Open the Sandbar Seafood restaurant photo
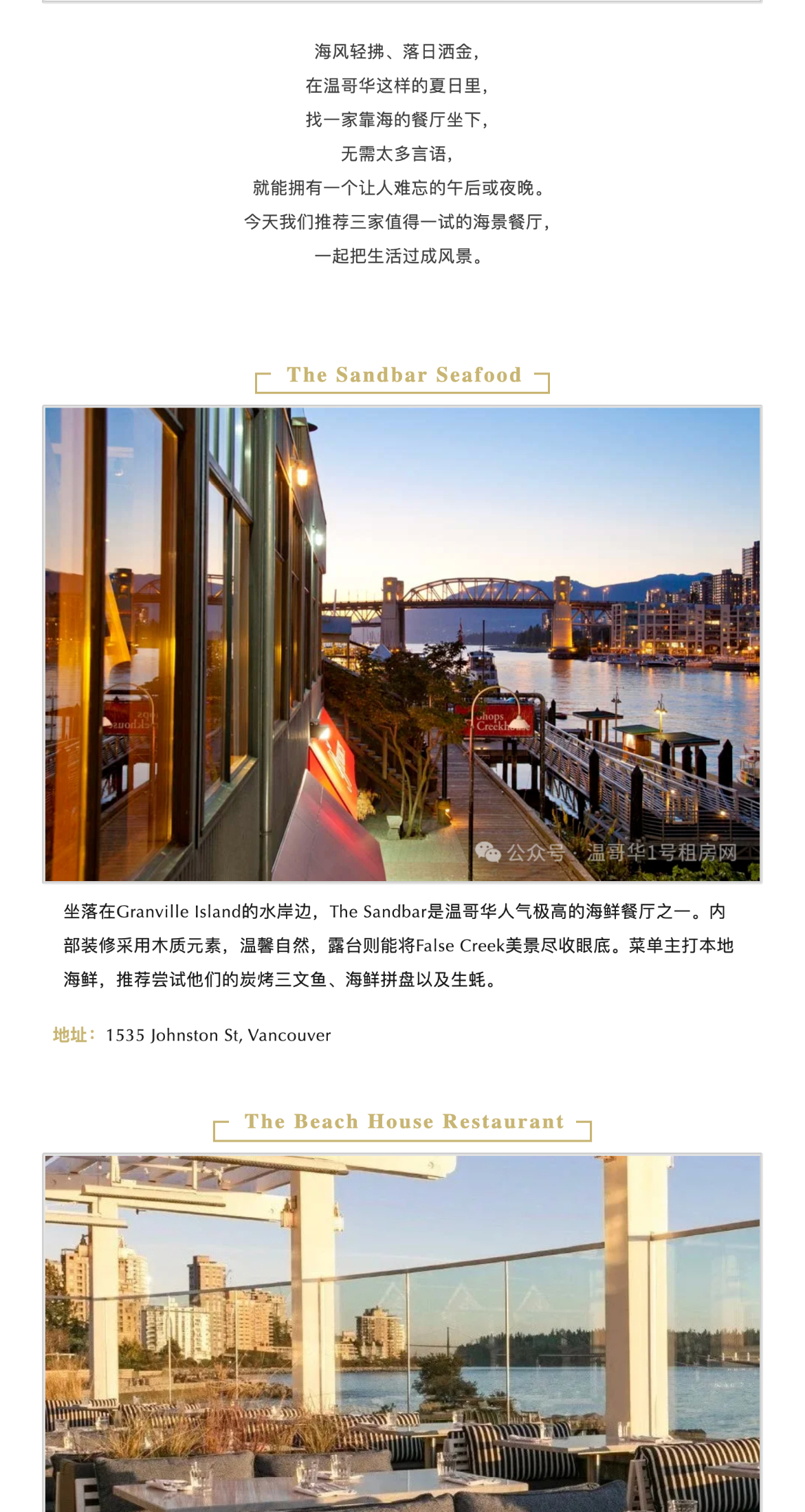Viewport: 805px width, 1512px height. (x=402, y=644)
